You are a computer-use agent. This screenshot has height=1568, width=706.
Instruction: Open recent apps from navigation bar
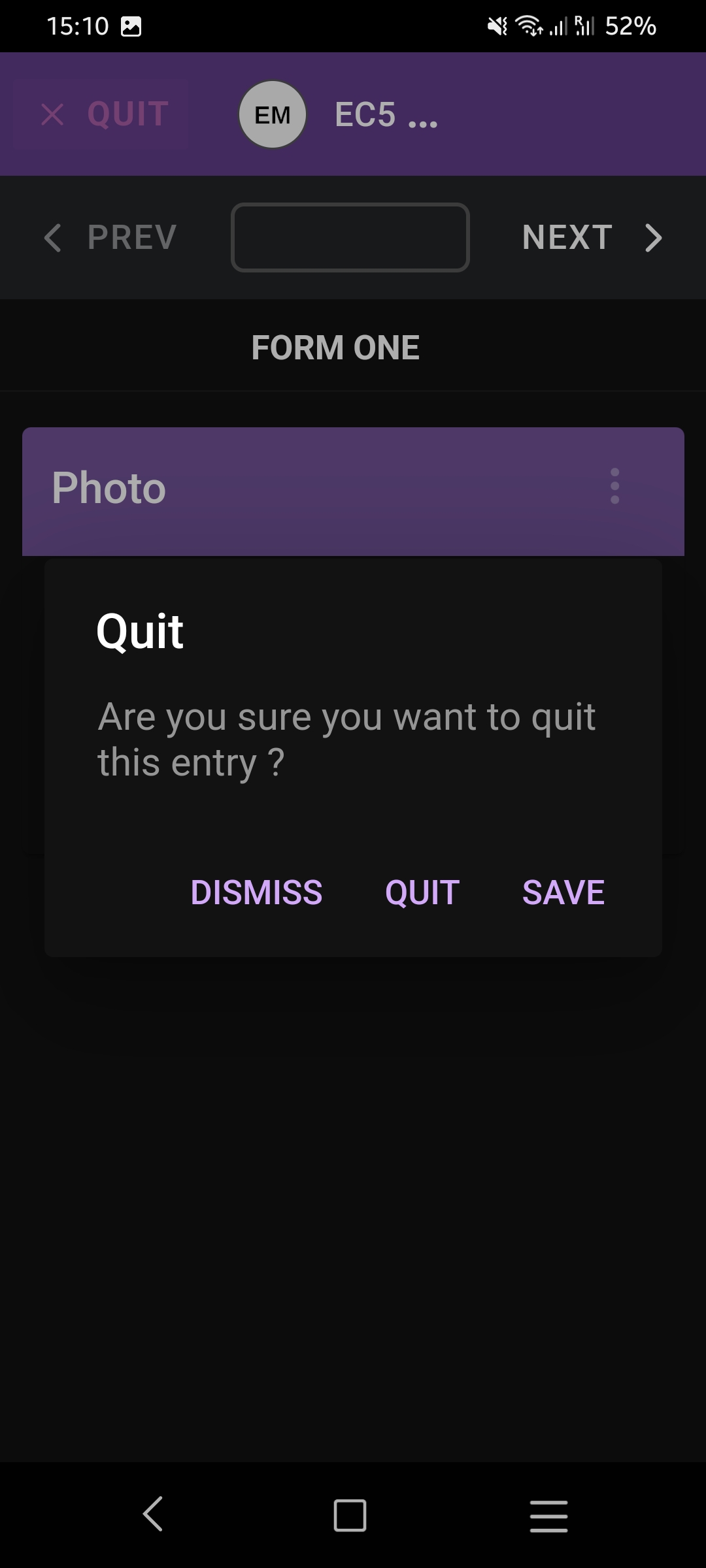tap(548, 1516)
